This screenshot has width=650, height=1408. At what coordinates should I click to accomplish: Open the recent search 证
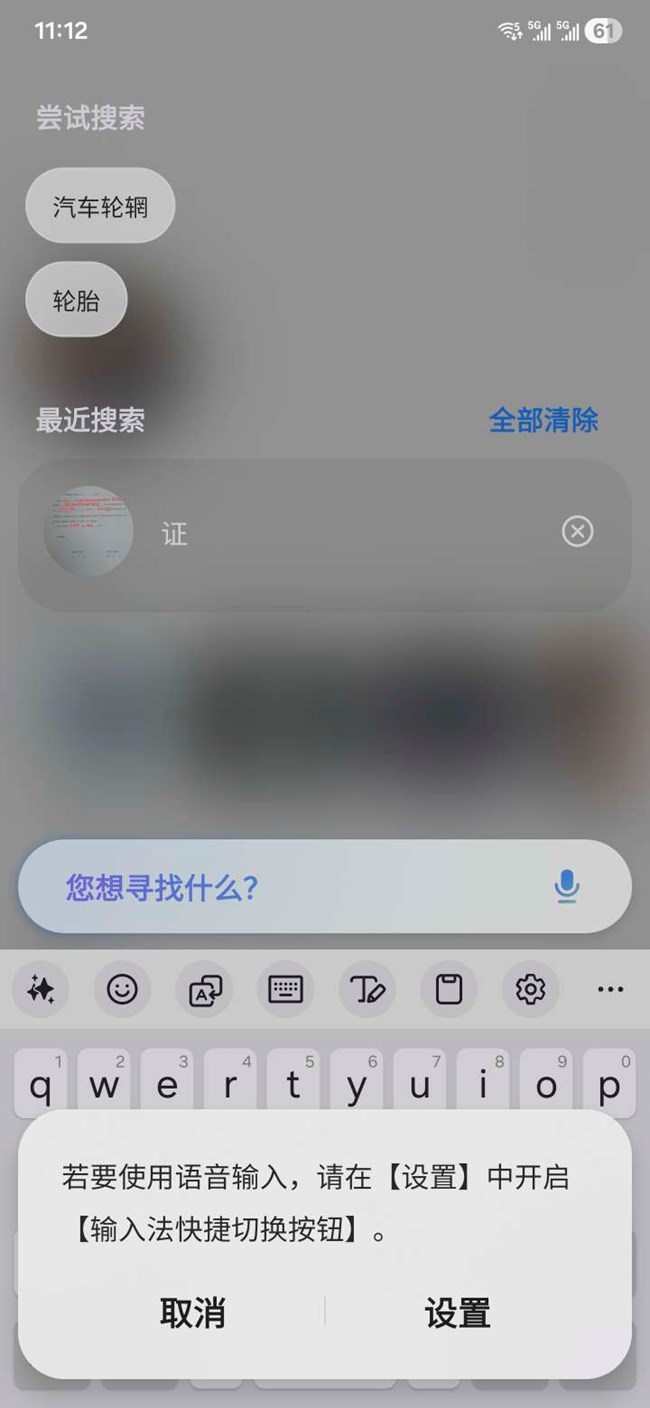point(300,534)
